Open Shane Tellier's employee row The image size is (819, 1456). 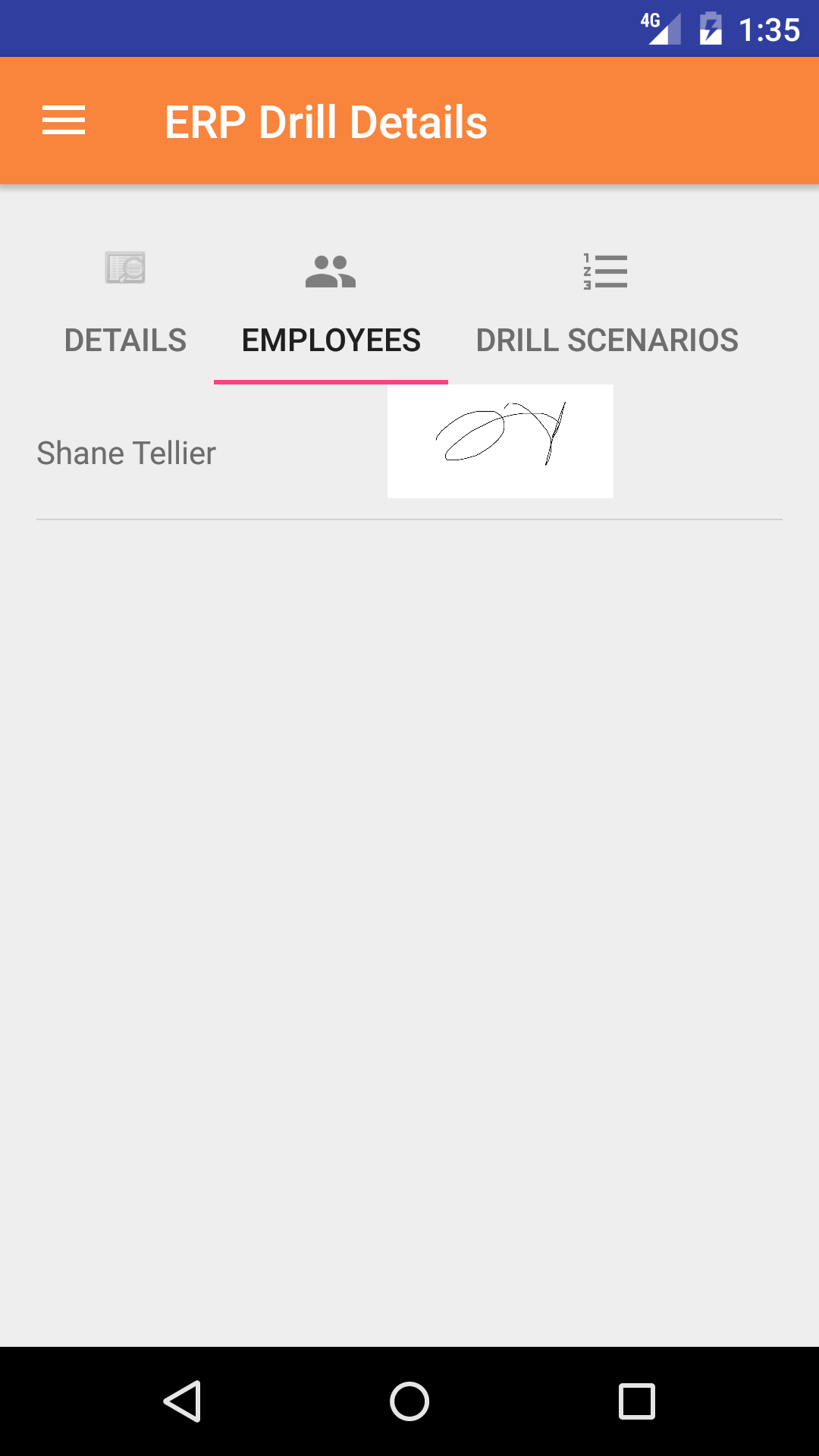coord(127,453)
